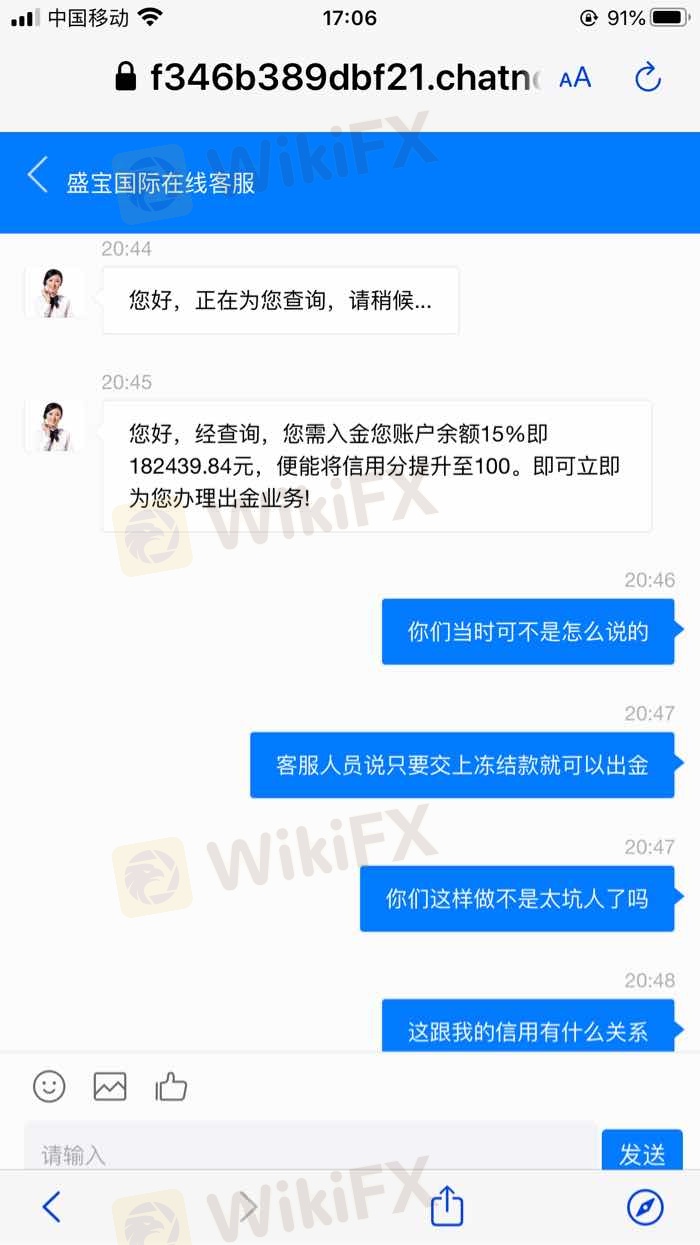
Task: Navigate back in Safari toolbar
Action: click(52, 1207)
